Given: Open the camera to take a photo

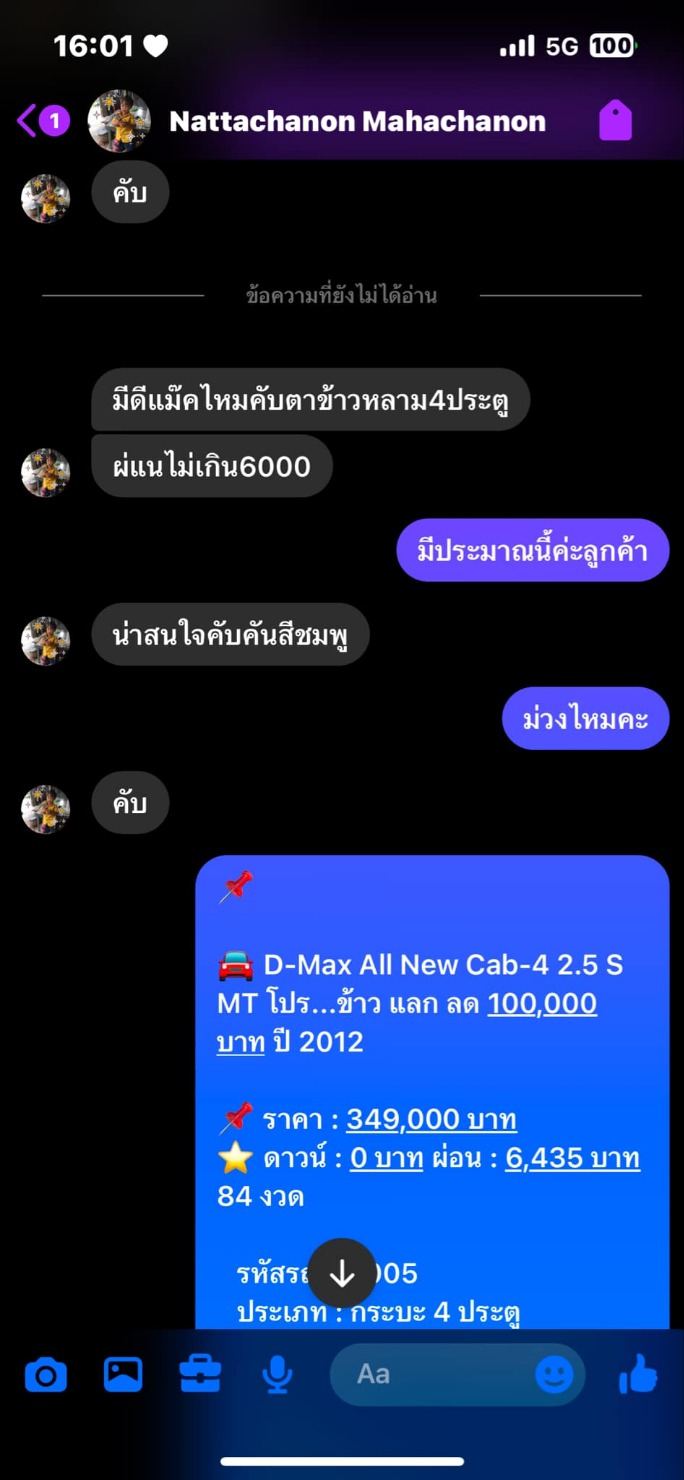Looking at the screenshot, I should click(46, 1375).
